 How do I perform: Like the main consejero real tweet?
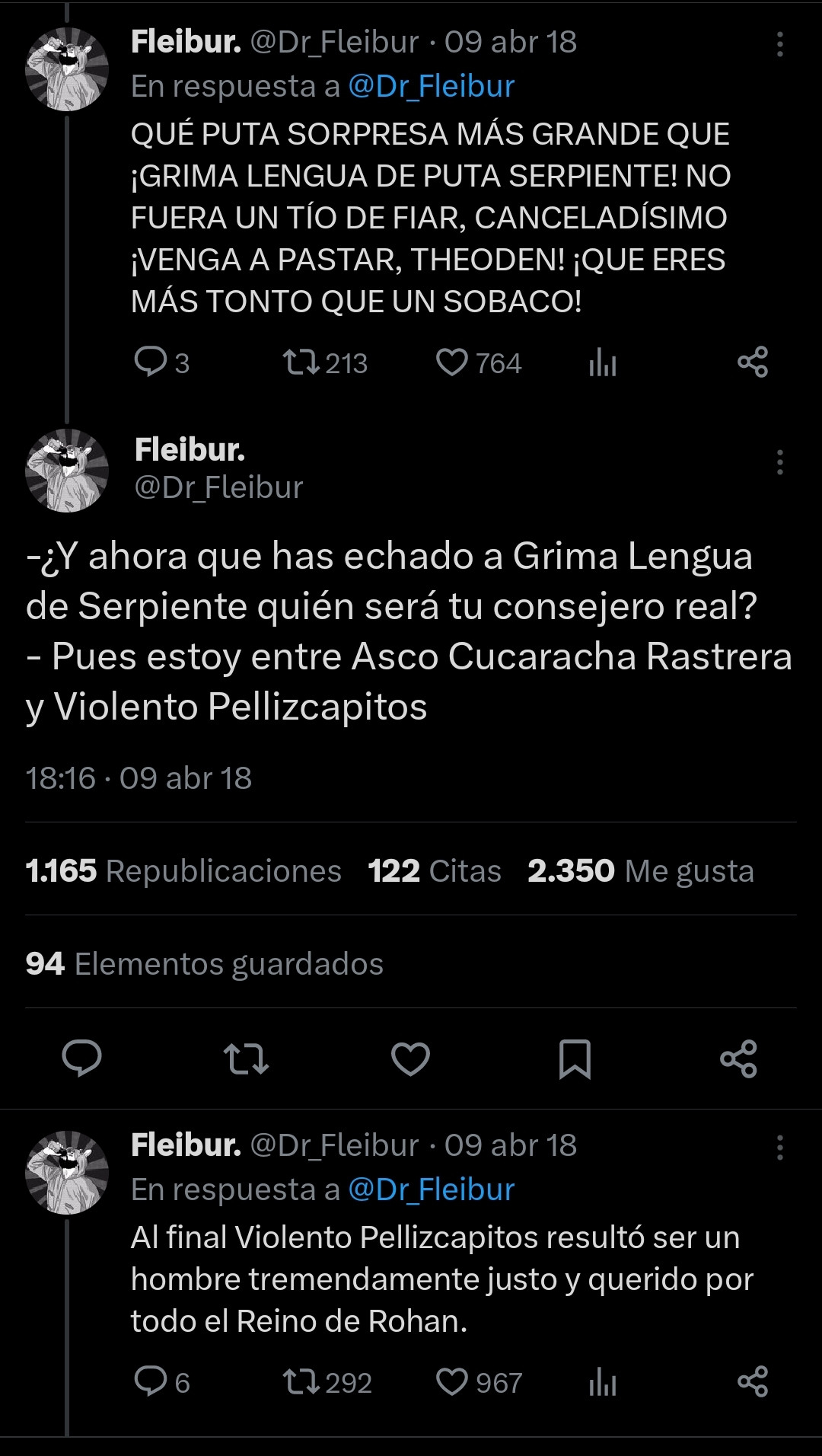(410, 1058)
